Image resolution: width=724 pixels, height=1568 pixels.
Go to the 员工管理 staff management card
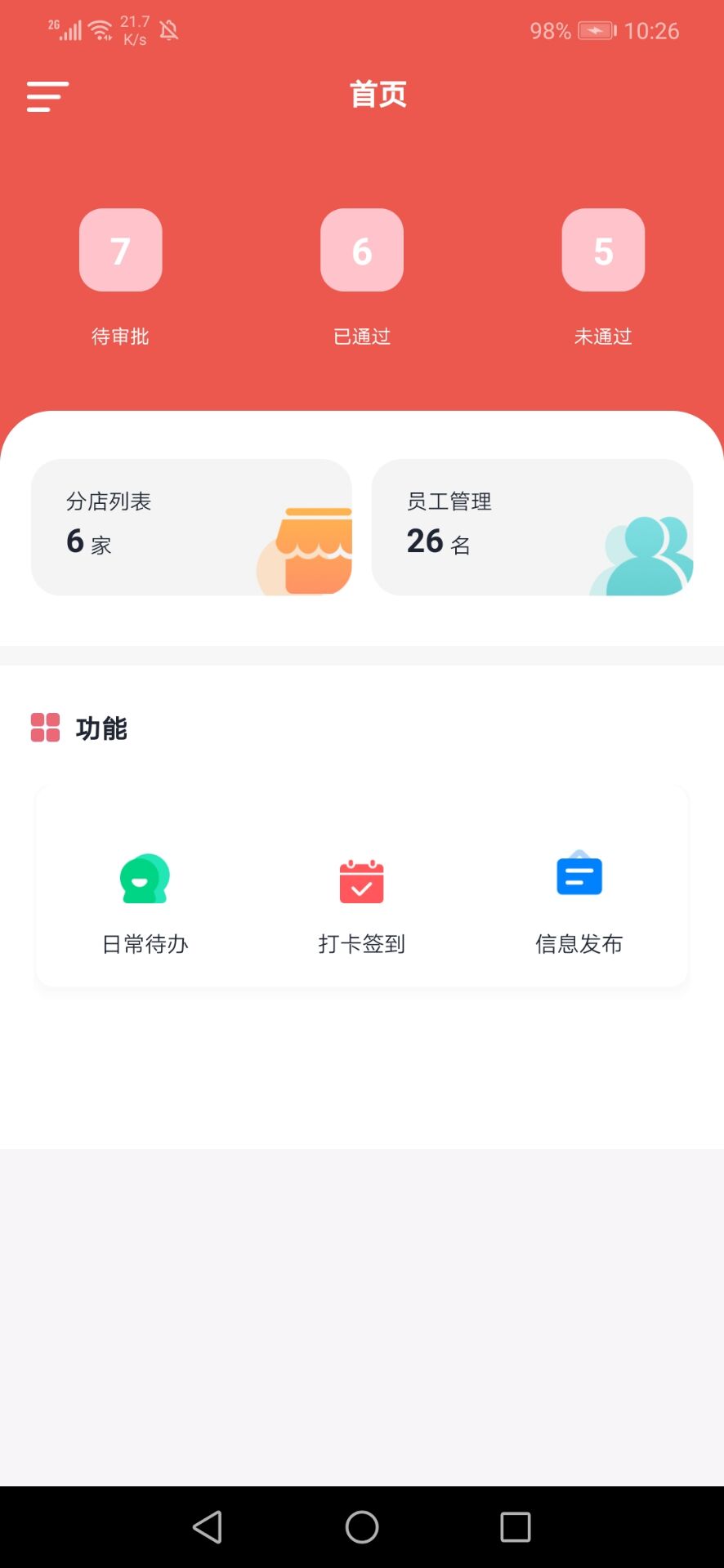532,527
